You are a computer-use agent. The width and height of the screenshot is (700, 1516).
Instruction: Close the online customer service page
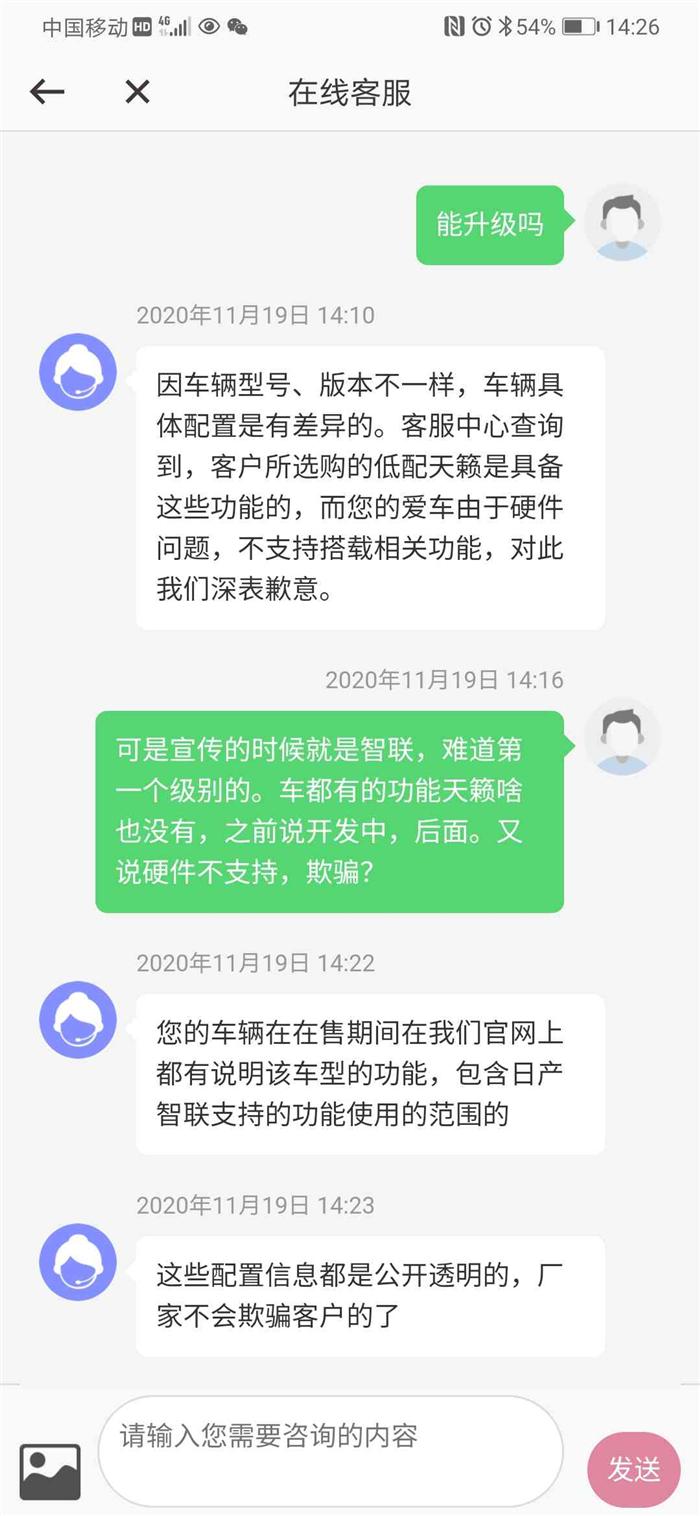[137, 93]
